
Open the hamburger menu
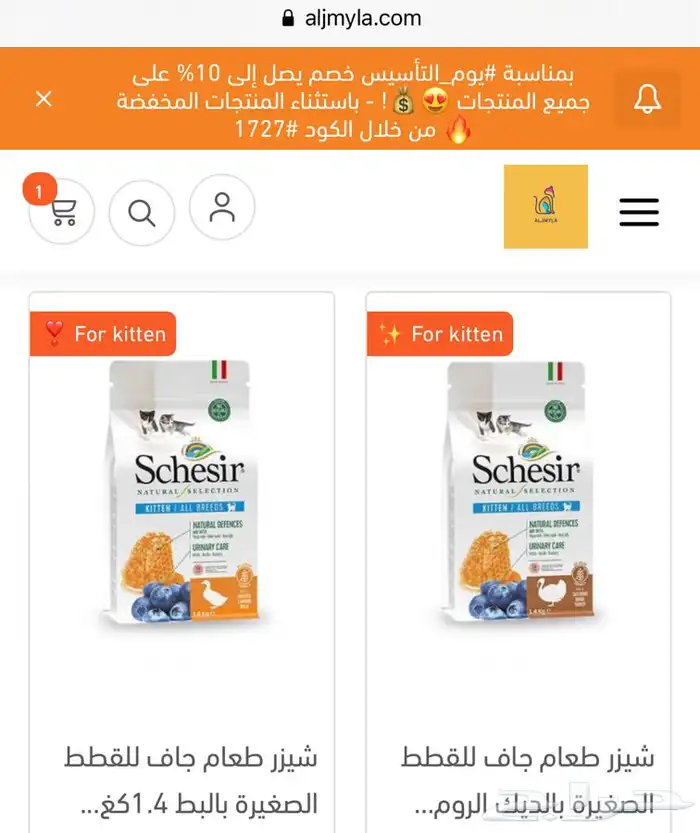point(639,212)
